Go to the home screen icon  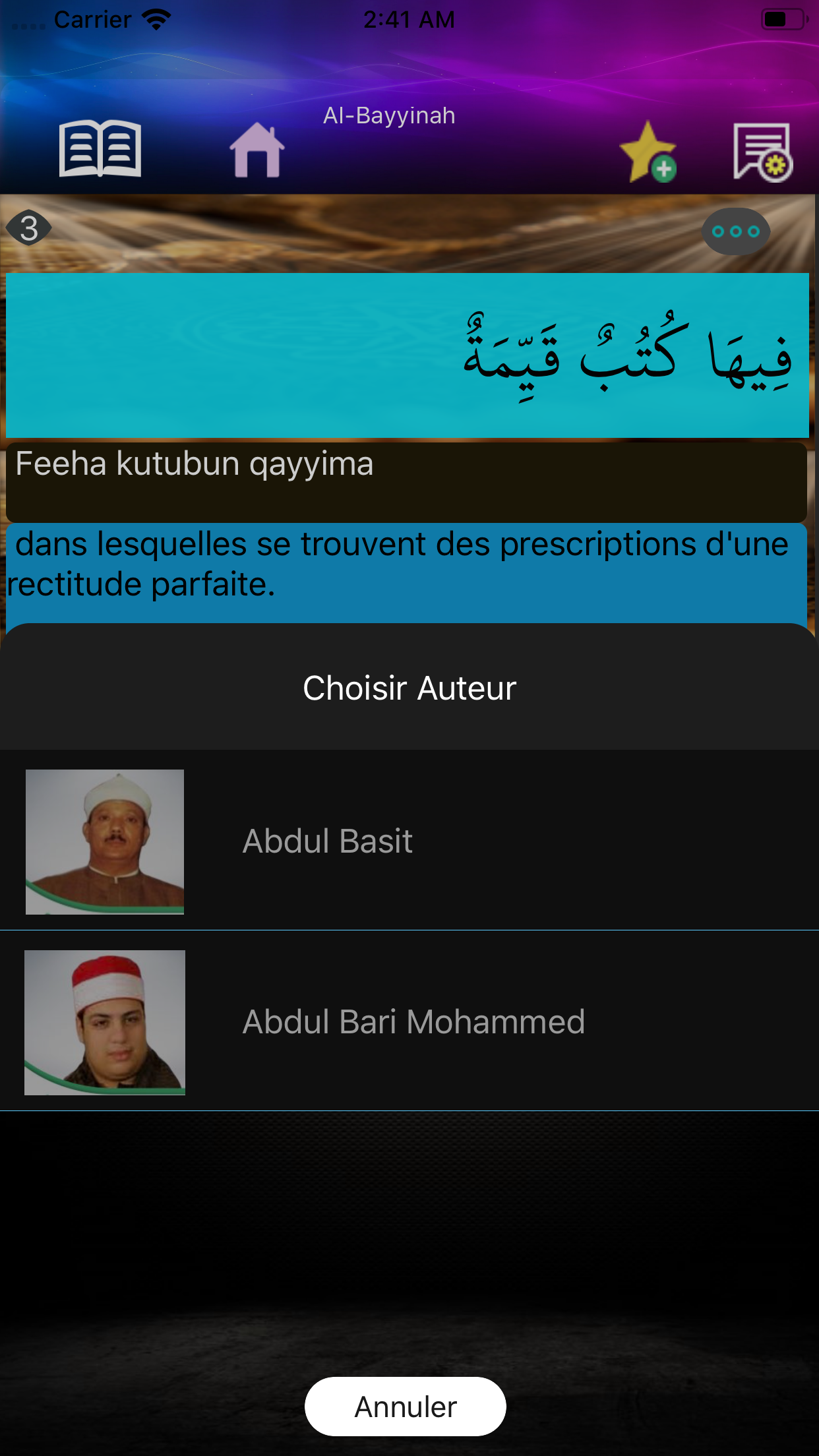257,151
